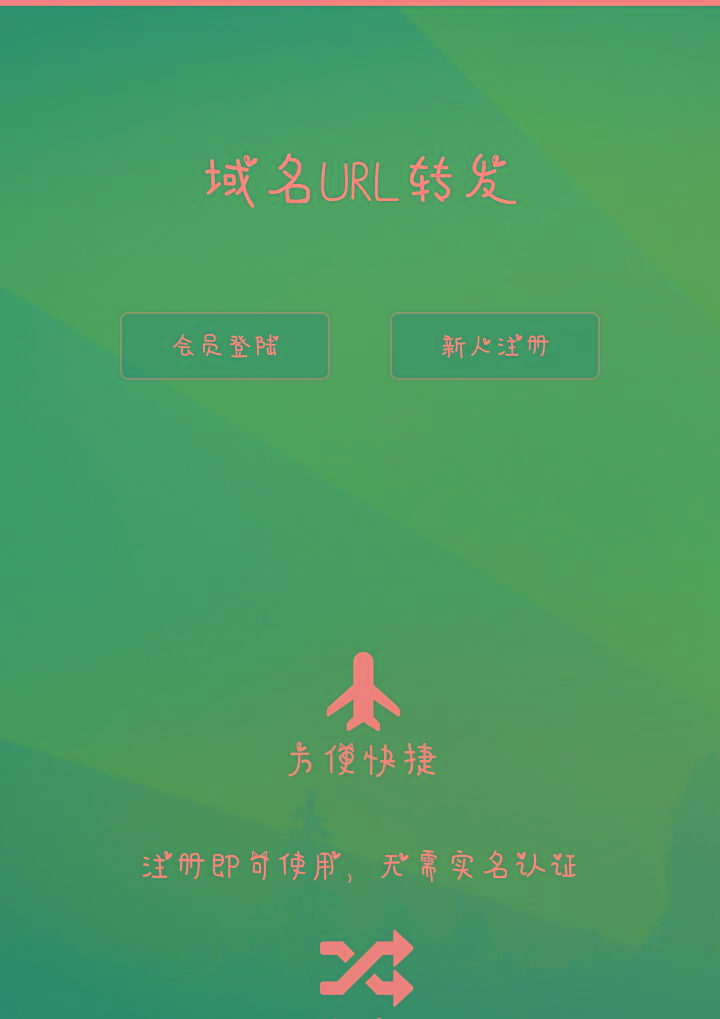Click the 域名URL转发 page title
Image resolution: width=720 pixels, height=1019 pixels.
(360, 180)
